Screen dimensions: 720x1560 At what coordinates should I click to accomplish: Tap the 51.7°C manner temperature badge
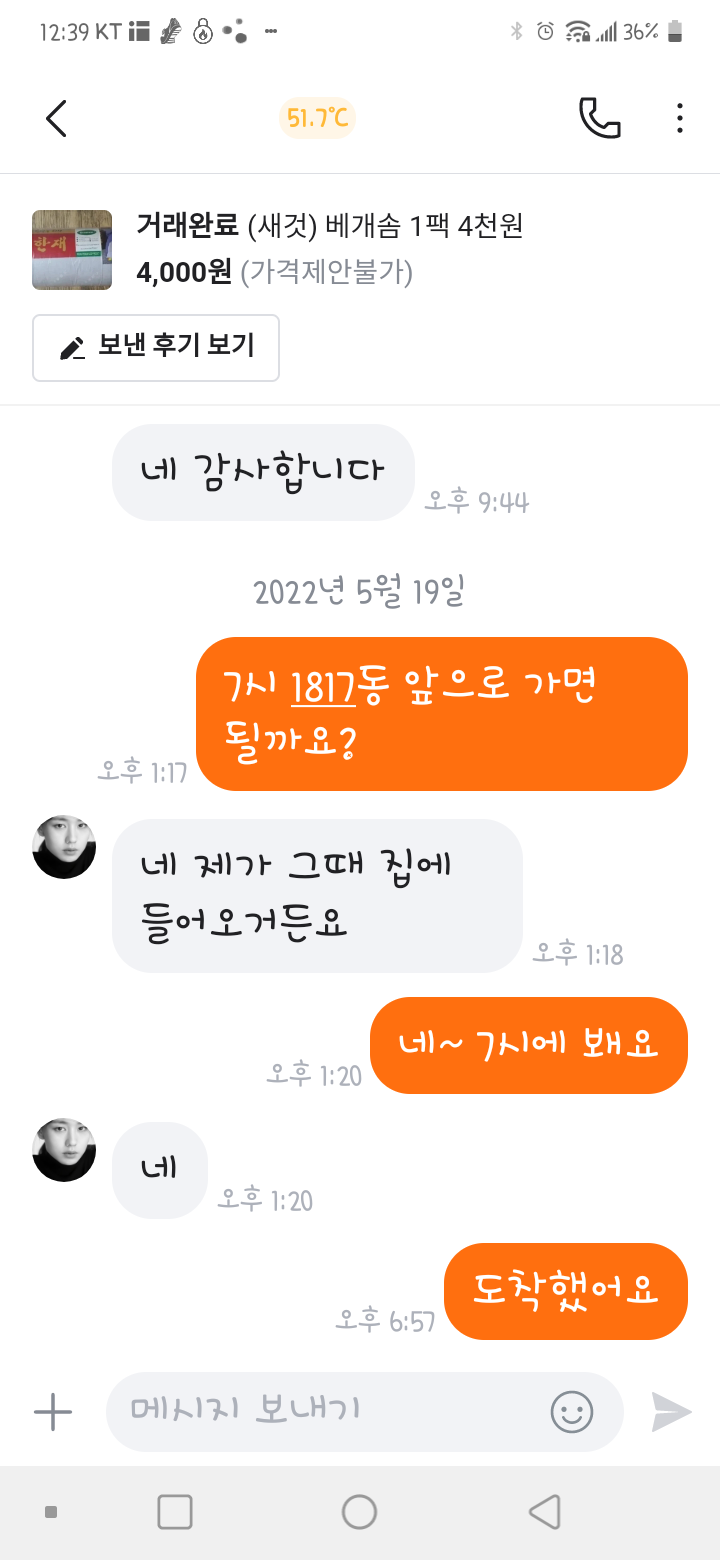[x=317, y=118]
